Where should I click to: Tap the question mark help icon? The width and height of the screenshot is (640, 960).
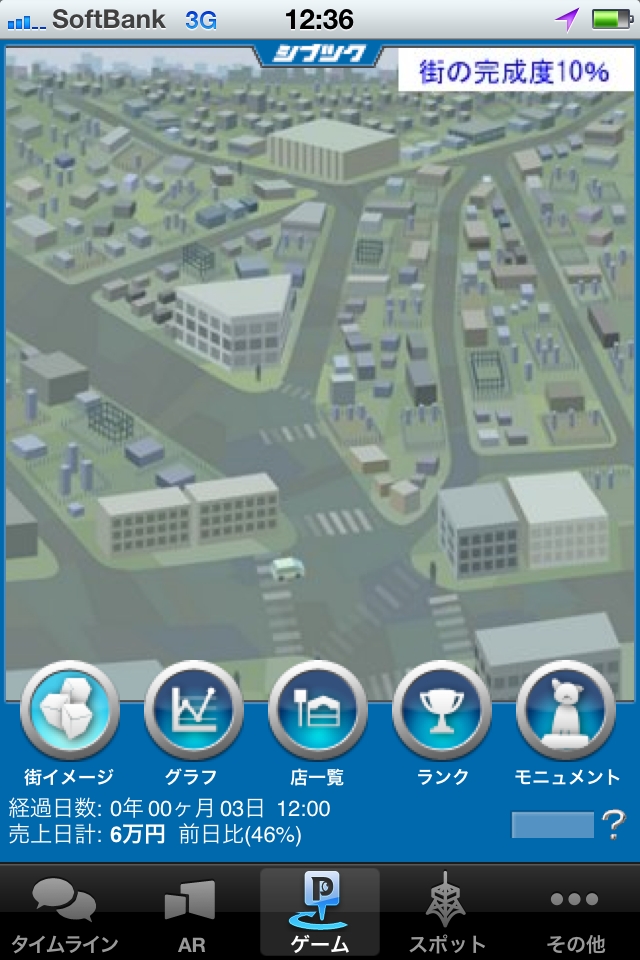coord(612,825)
